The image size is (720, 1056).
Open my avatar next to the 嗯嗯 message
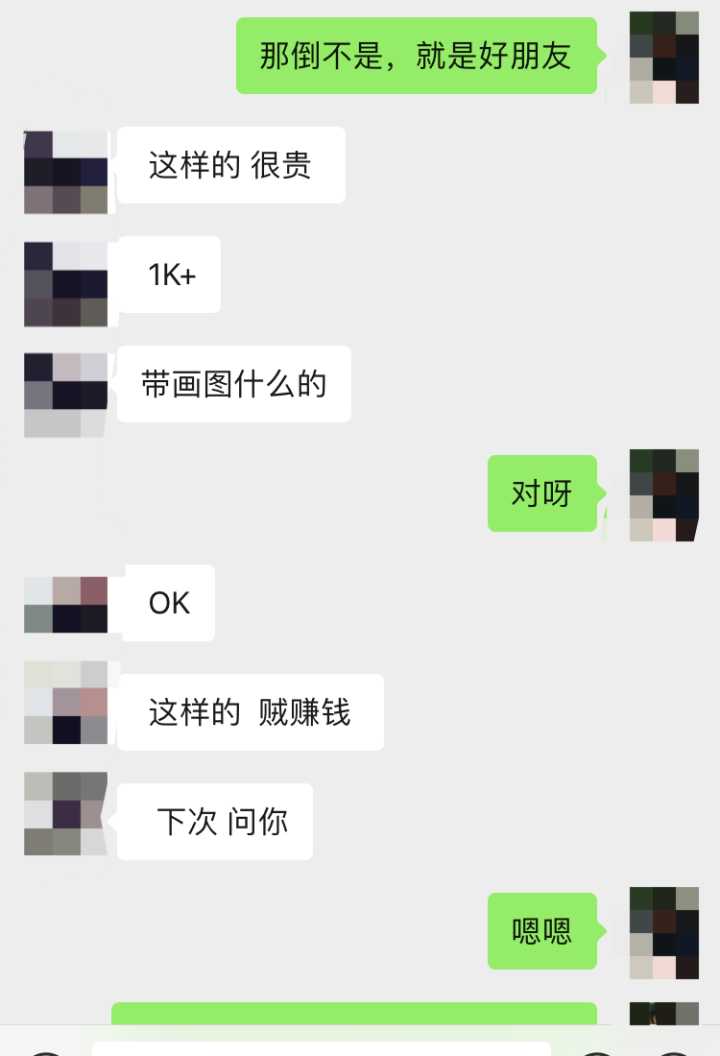coord(664,932)
